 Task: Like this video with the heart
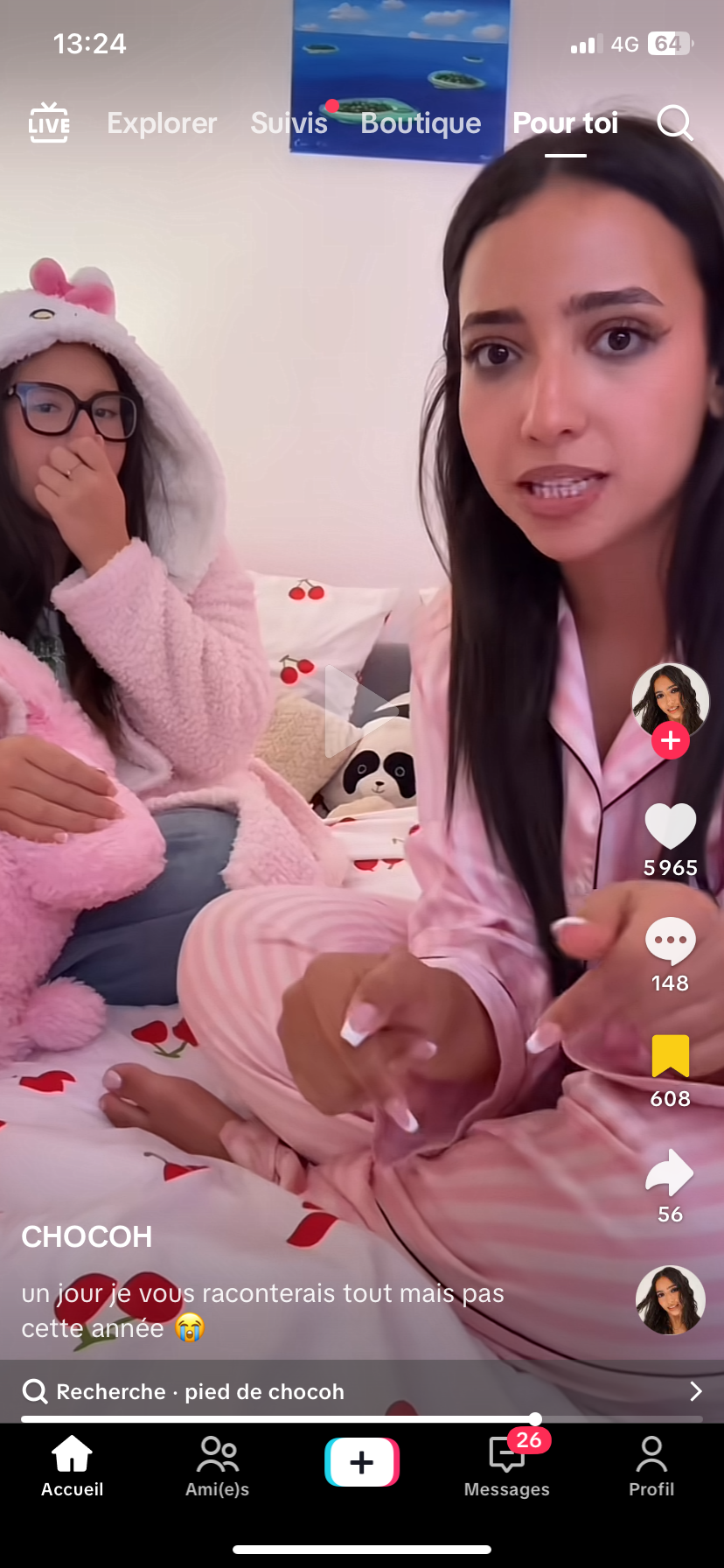click(x=671, y=827)
